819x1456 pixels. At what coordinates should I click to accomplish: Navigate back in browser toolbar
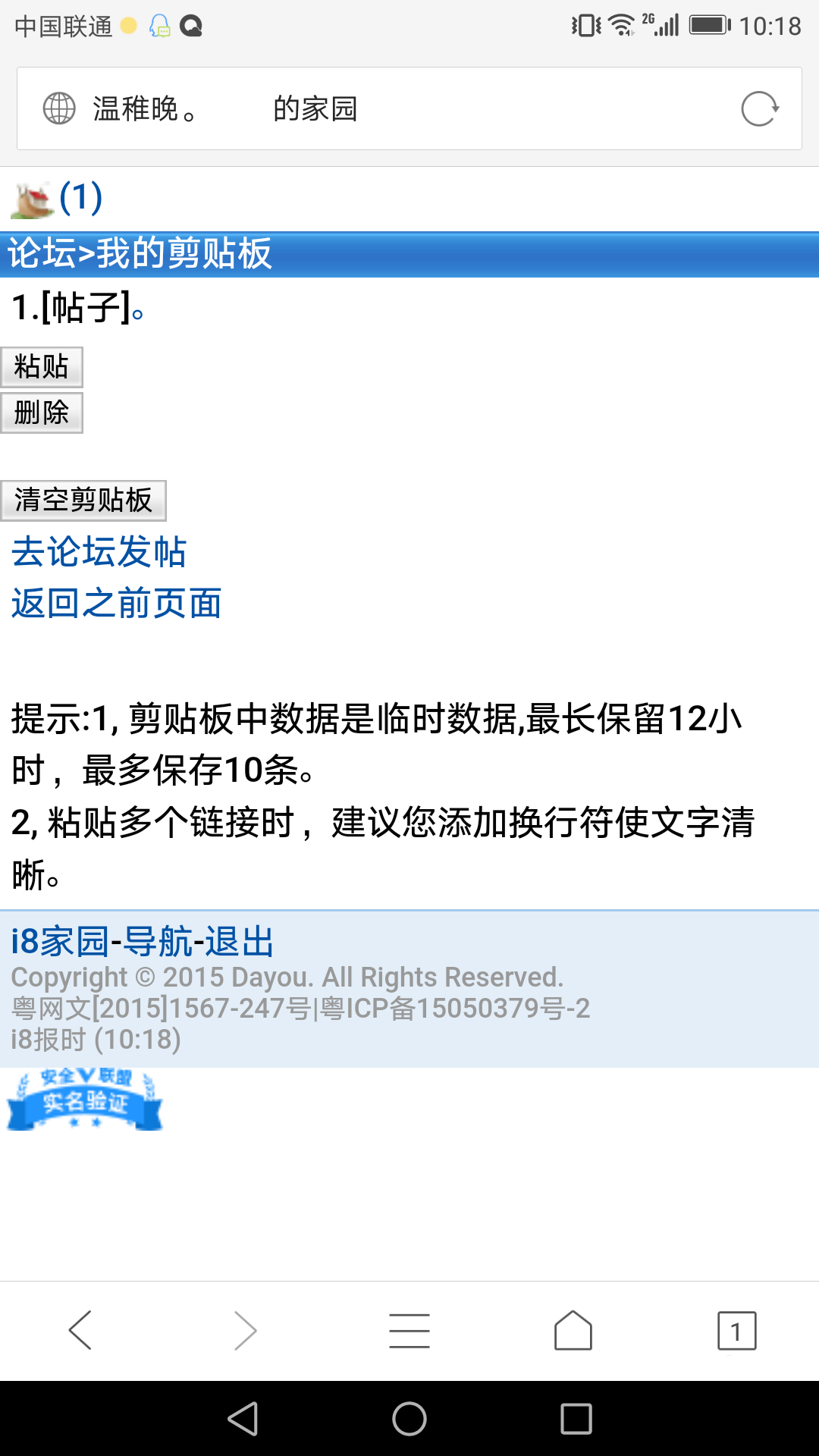81,1331
